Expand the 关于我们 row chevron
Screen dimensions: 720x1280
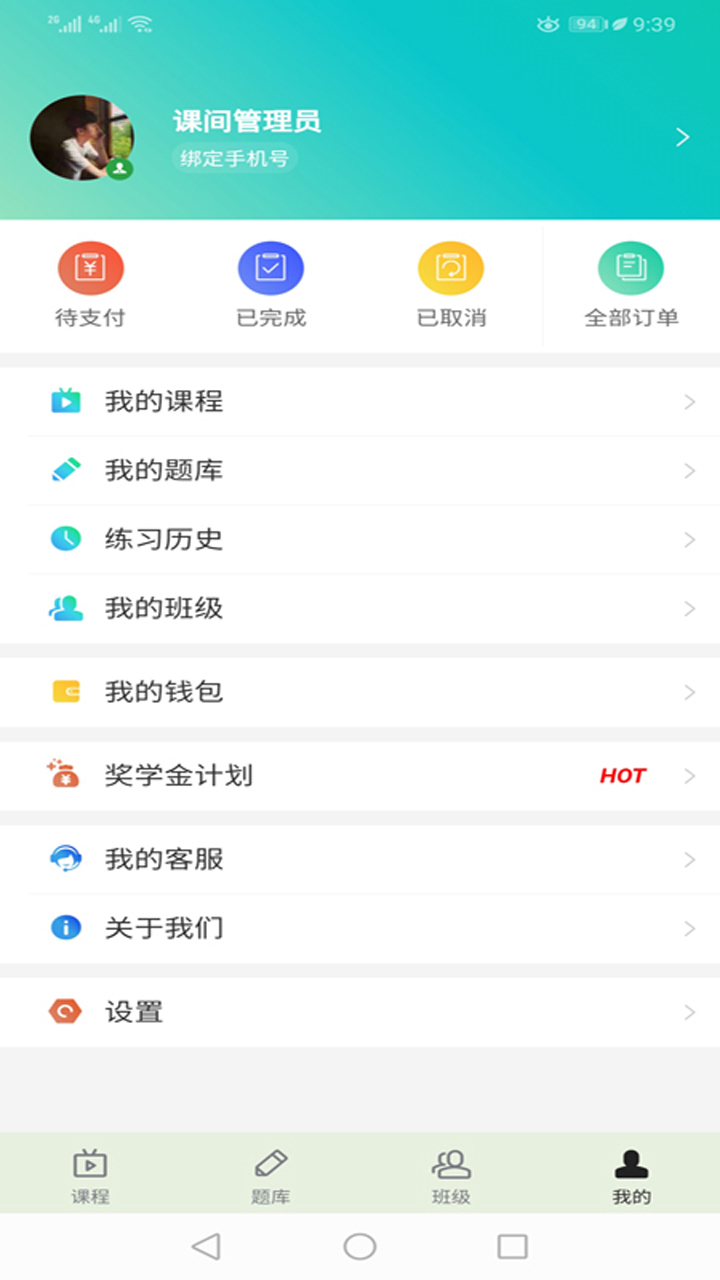688,927
